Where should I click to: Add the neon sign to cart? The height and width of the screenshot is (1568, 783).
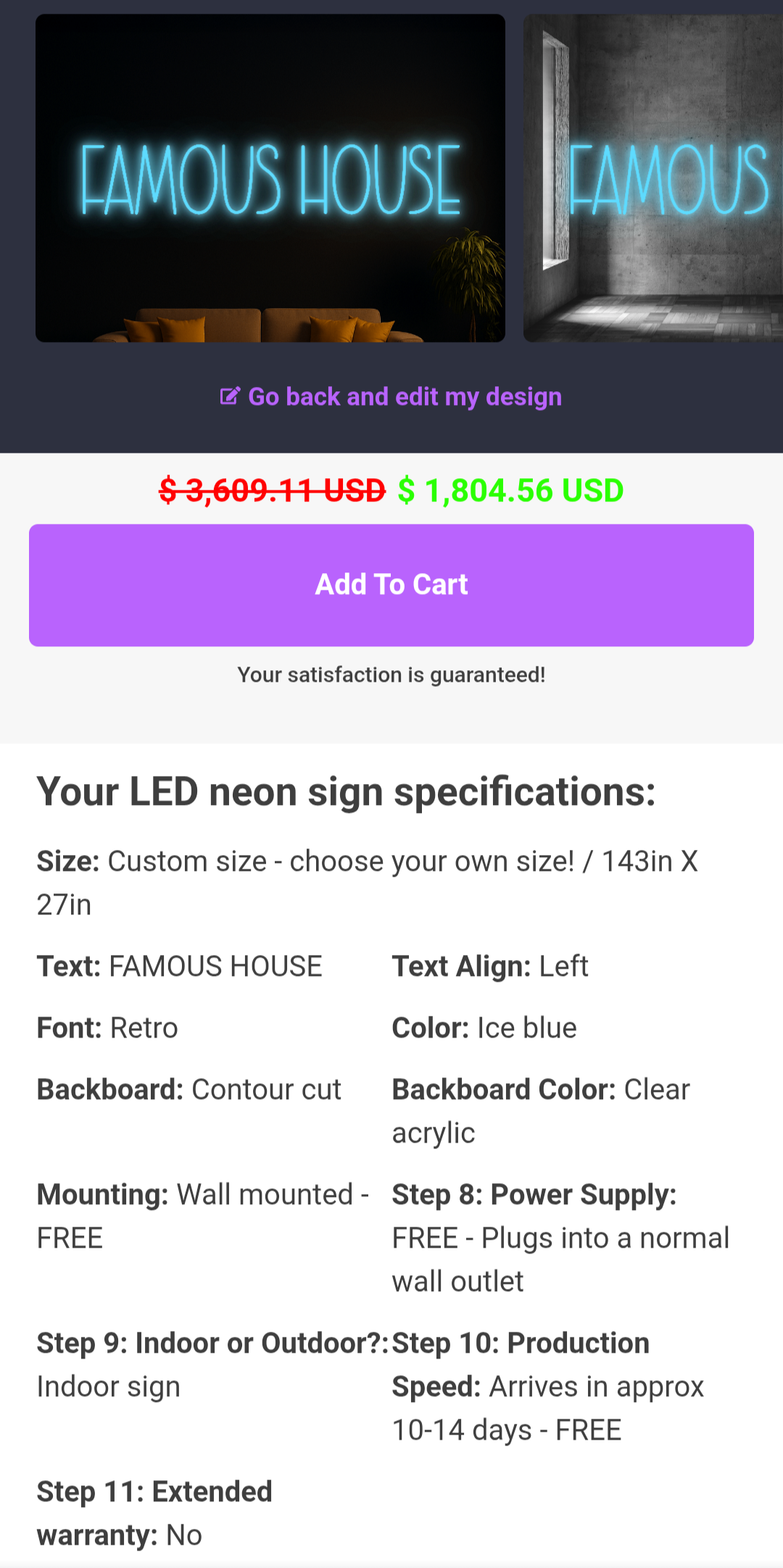click(x=391, y=585)
